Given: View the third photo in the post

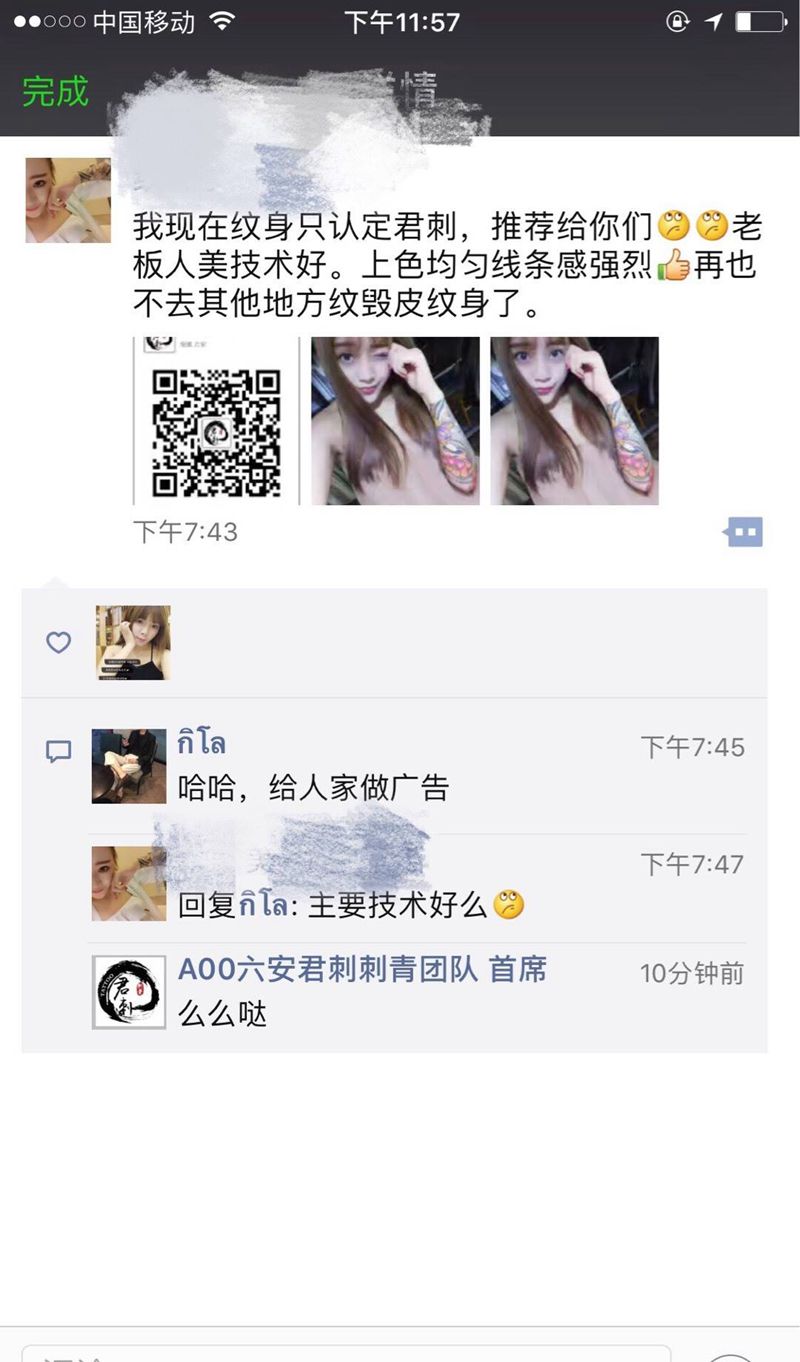Looking at the screenshot, I should [x=574, y=420].
